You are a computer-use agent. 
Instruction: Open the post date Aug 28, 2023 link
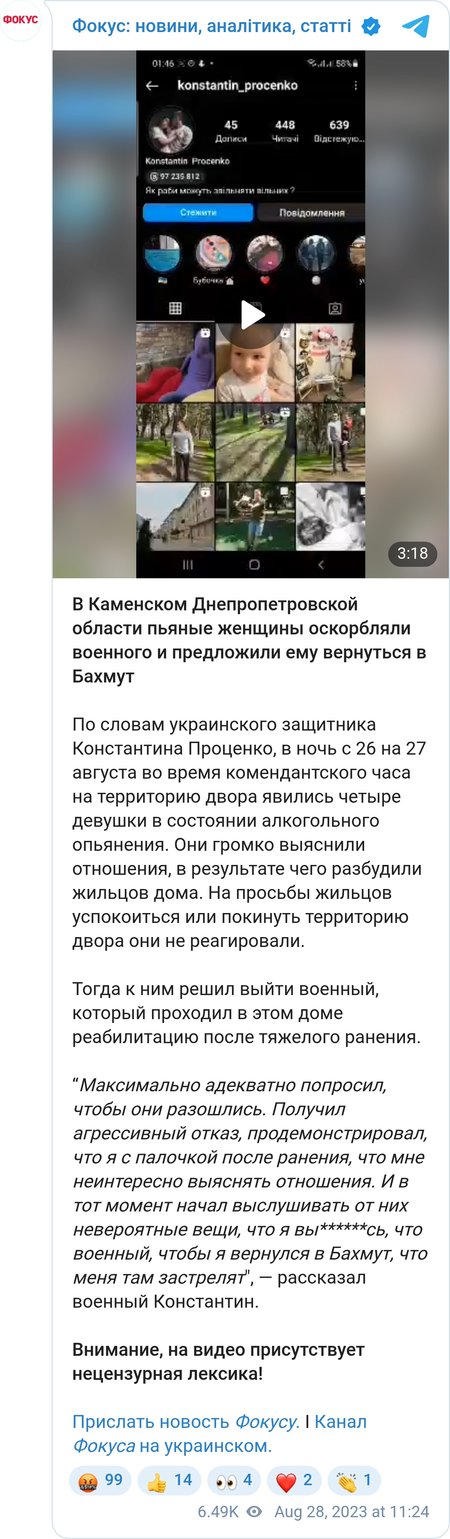pyautogui.click(x=351, y=1512)
